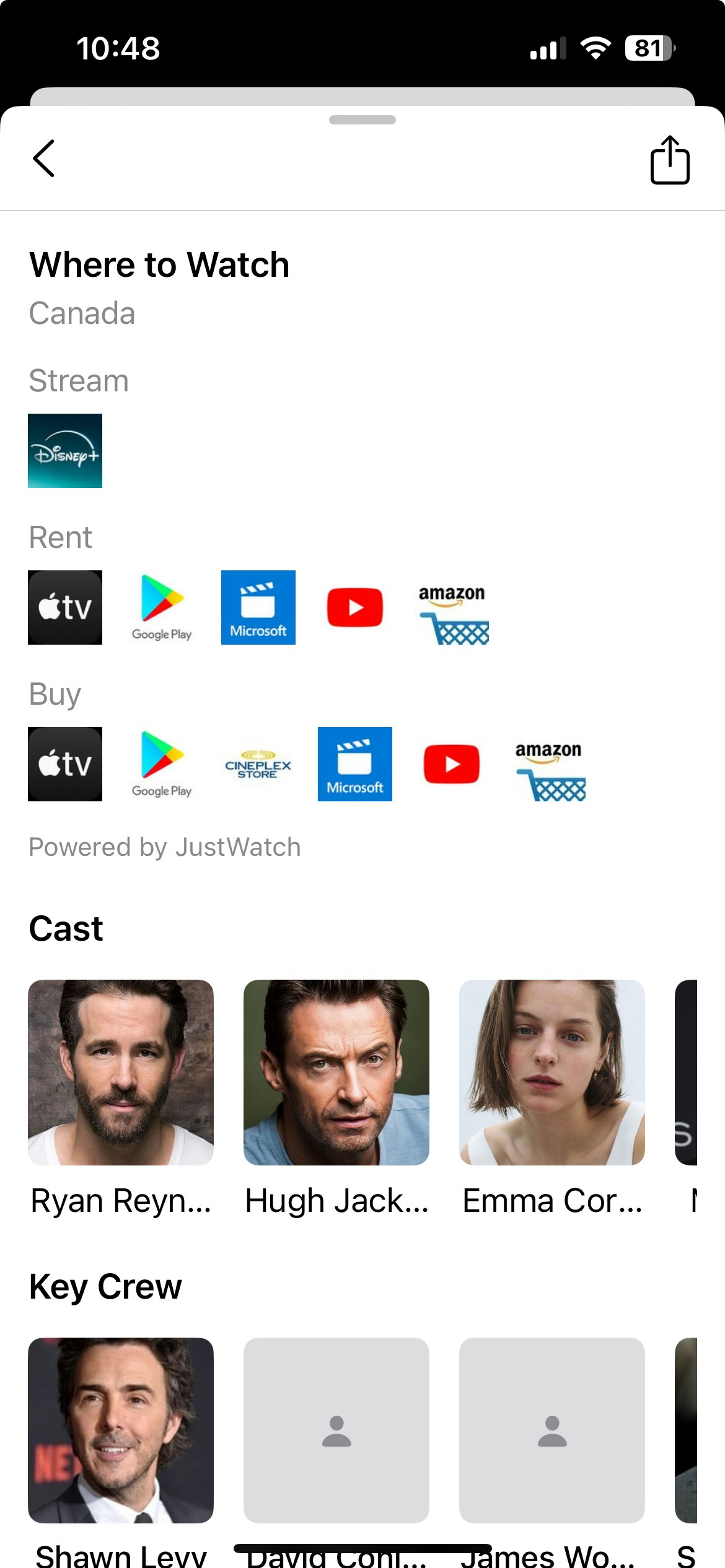Go back to the previous screen
The height and width of the screenshot is (1568, 725).
43,160
